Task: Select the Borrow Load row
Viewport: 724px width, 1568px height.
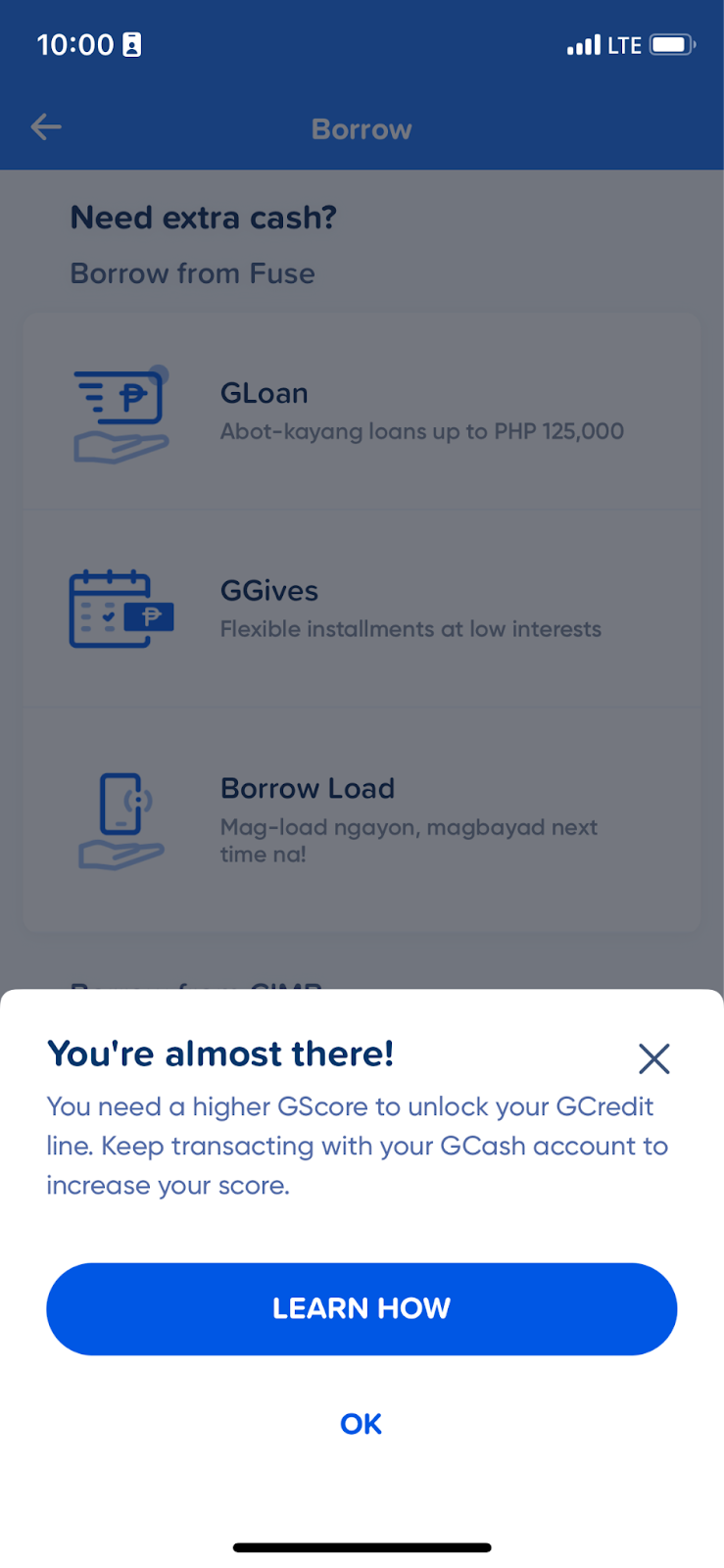Action: tap(362, 819)
